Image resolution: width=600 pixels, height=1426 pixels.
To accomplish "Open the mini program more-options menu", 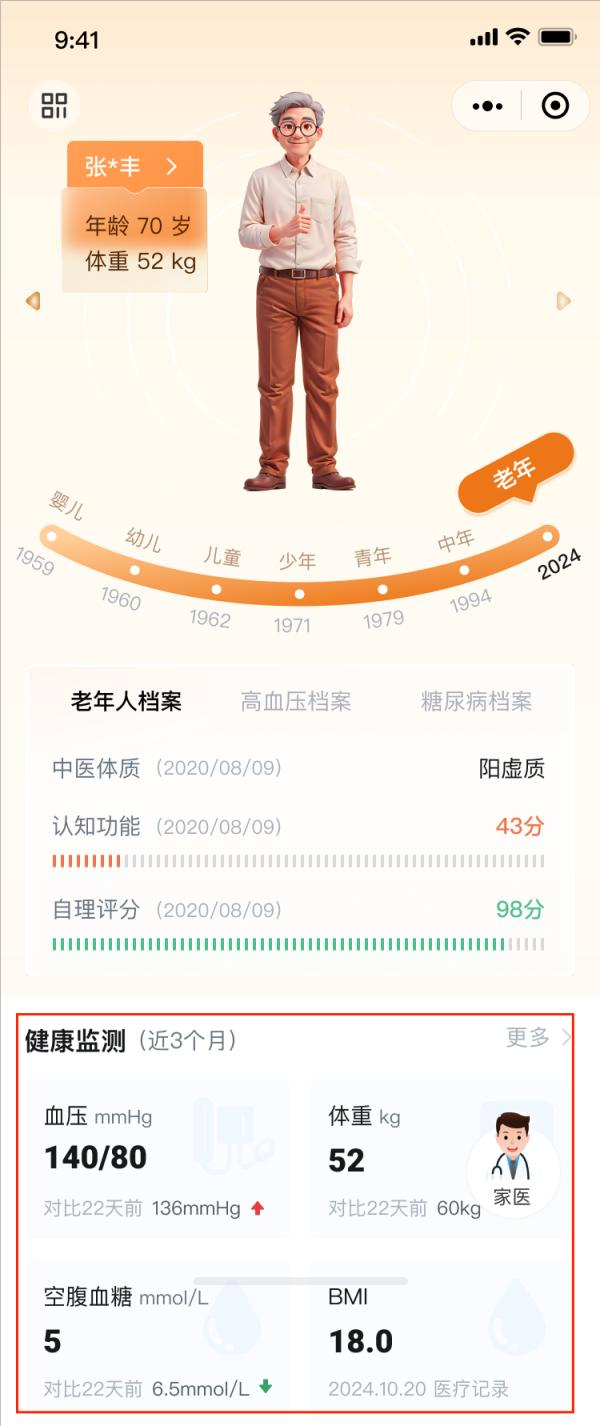I will pos(487,106).
